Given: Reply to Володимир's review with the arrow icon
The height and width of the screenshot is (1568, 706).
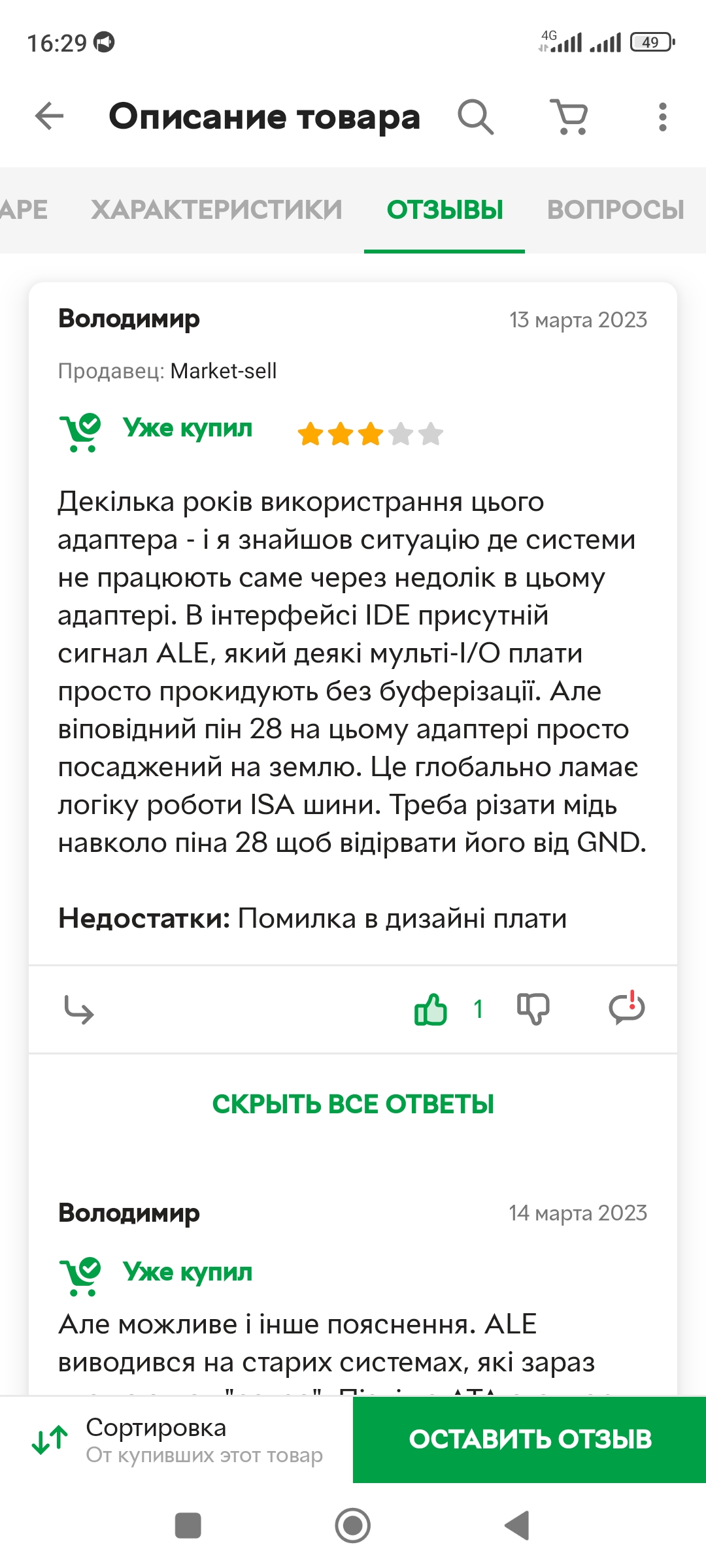Looking at the screenshot, I should click(x=79, y=1010).
